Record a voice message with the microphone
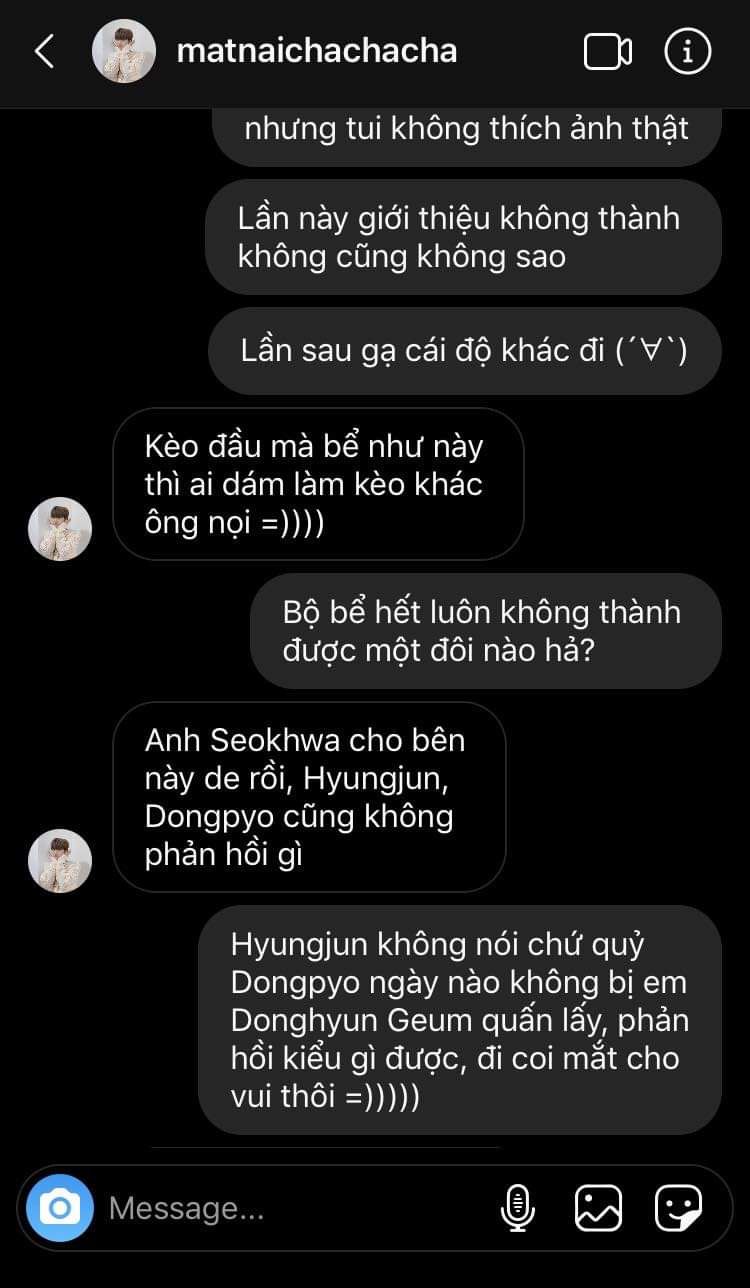Viewport: 750px width, 1288px height. tap(517, 1208)
